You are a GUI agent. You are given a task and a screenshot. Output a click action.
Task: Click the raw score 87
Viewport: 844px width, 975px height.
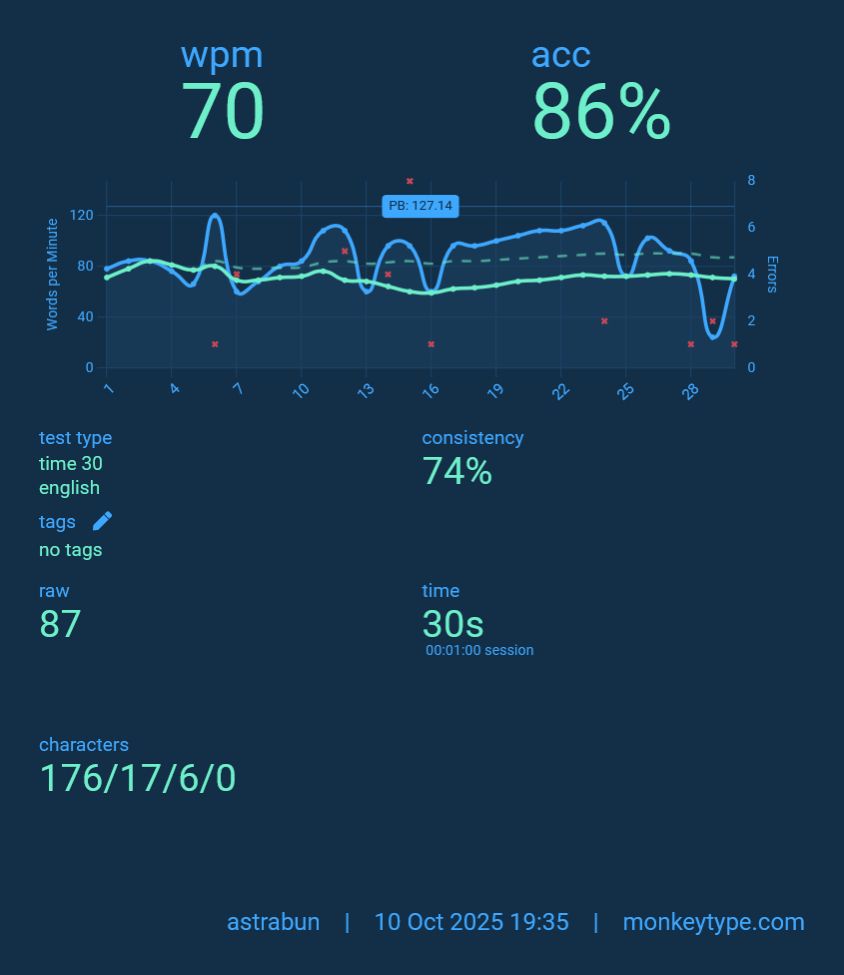pos(59,623)
